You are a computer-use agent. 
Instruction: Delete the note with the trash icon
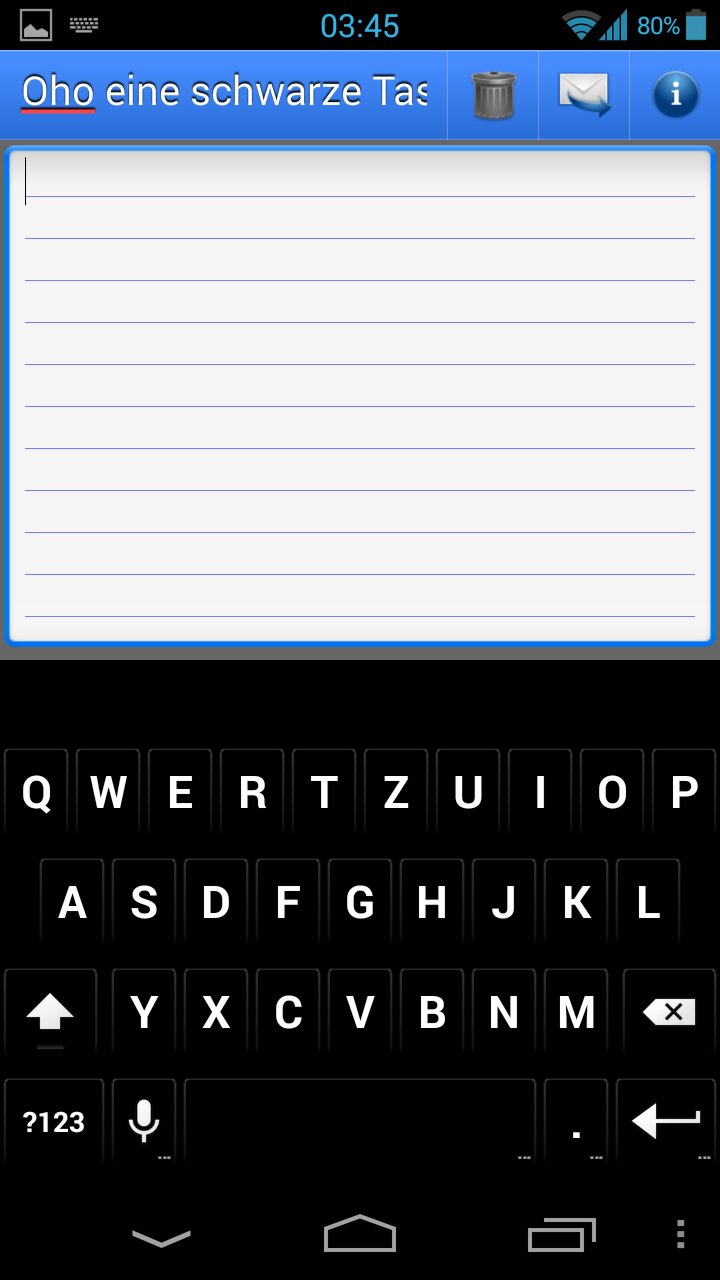[493, 95]
